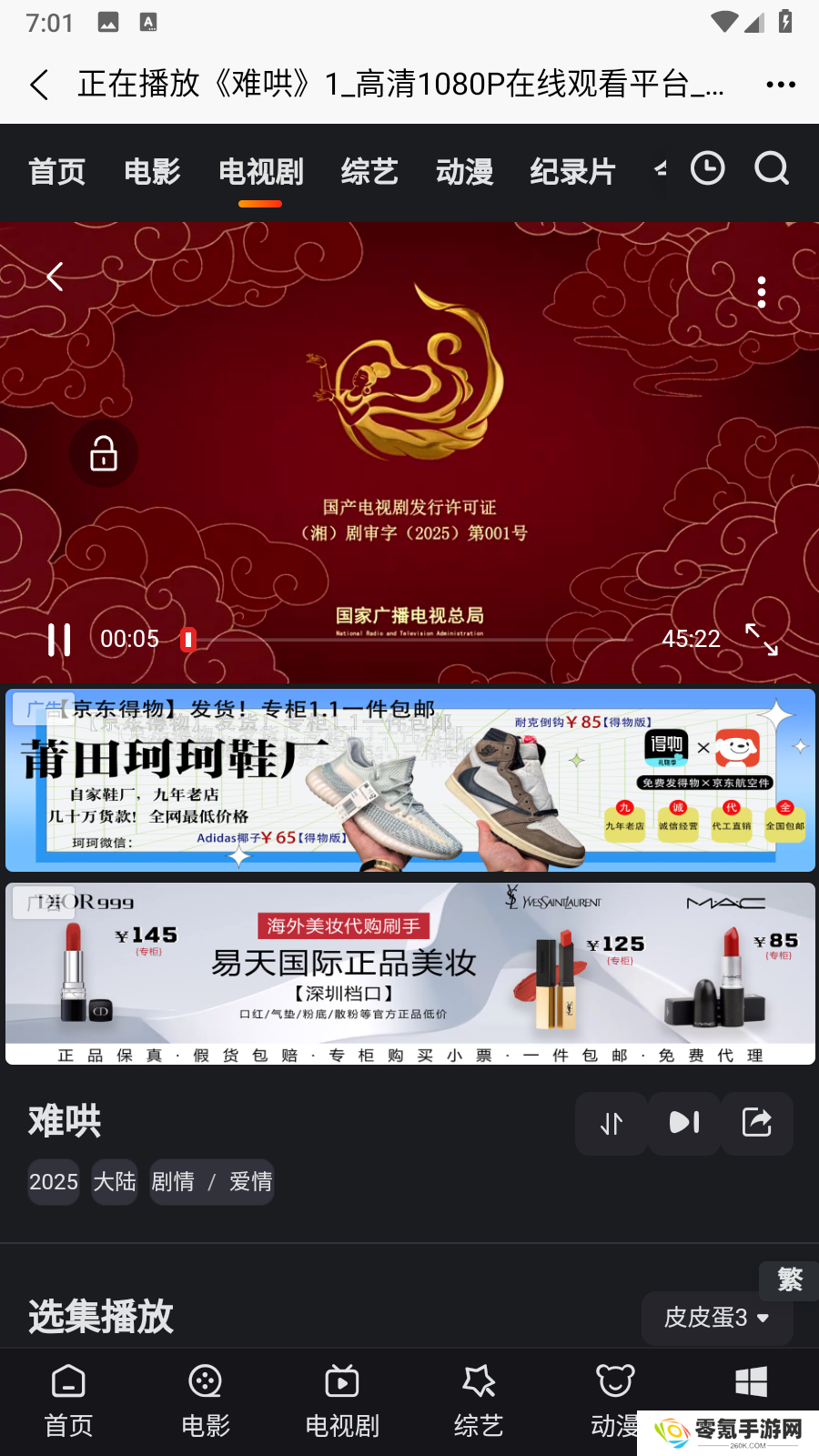Lock the video player screen
Image resolution: width=819 pixels, height=1456 pixels.
104,453
